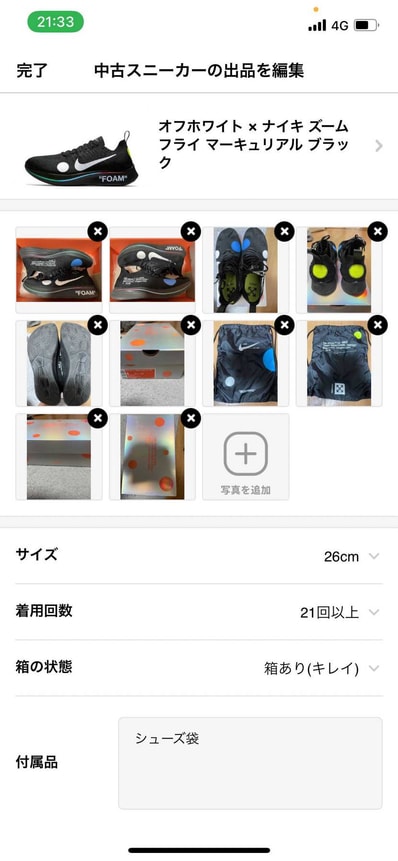This screenshot has height=861, width=398.
Task: Add a new photo with 写真を追加
Action: point(245,457)
